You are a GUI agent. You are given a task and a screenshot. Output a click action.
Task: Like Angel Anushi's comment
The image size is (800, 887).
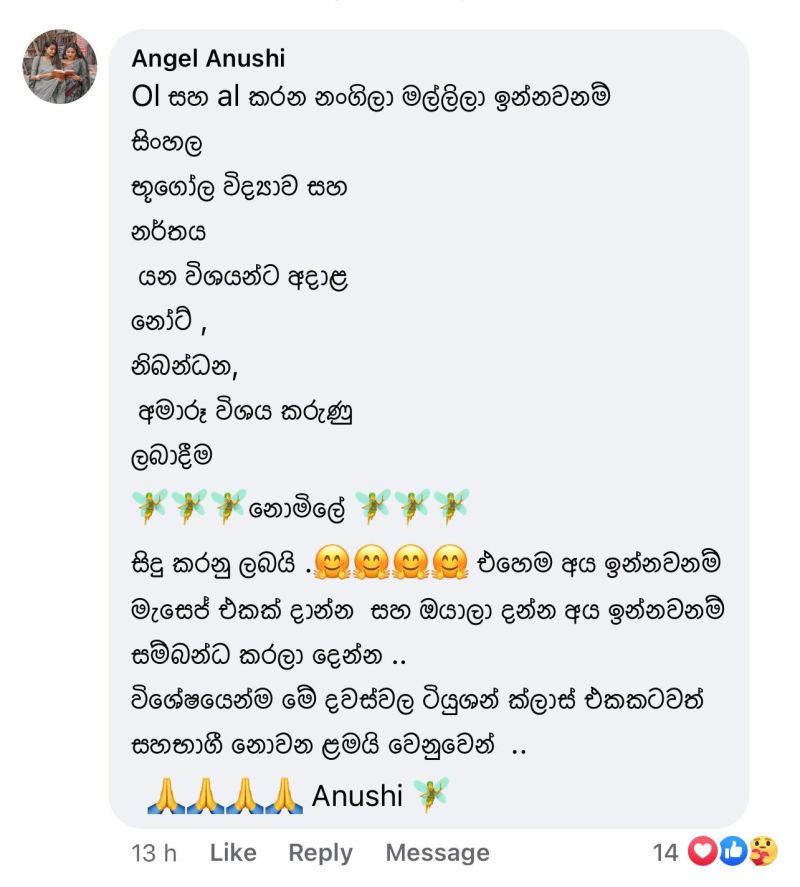[x=233, y=853]
